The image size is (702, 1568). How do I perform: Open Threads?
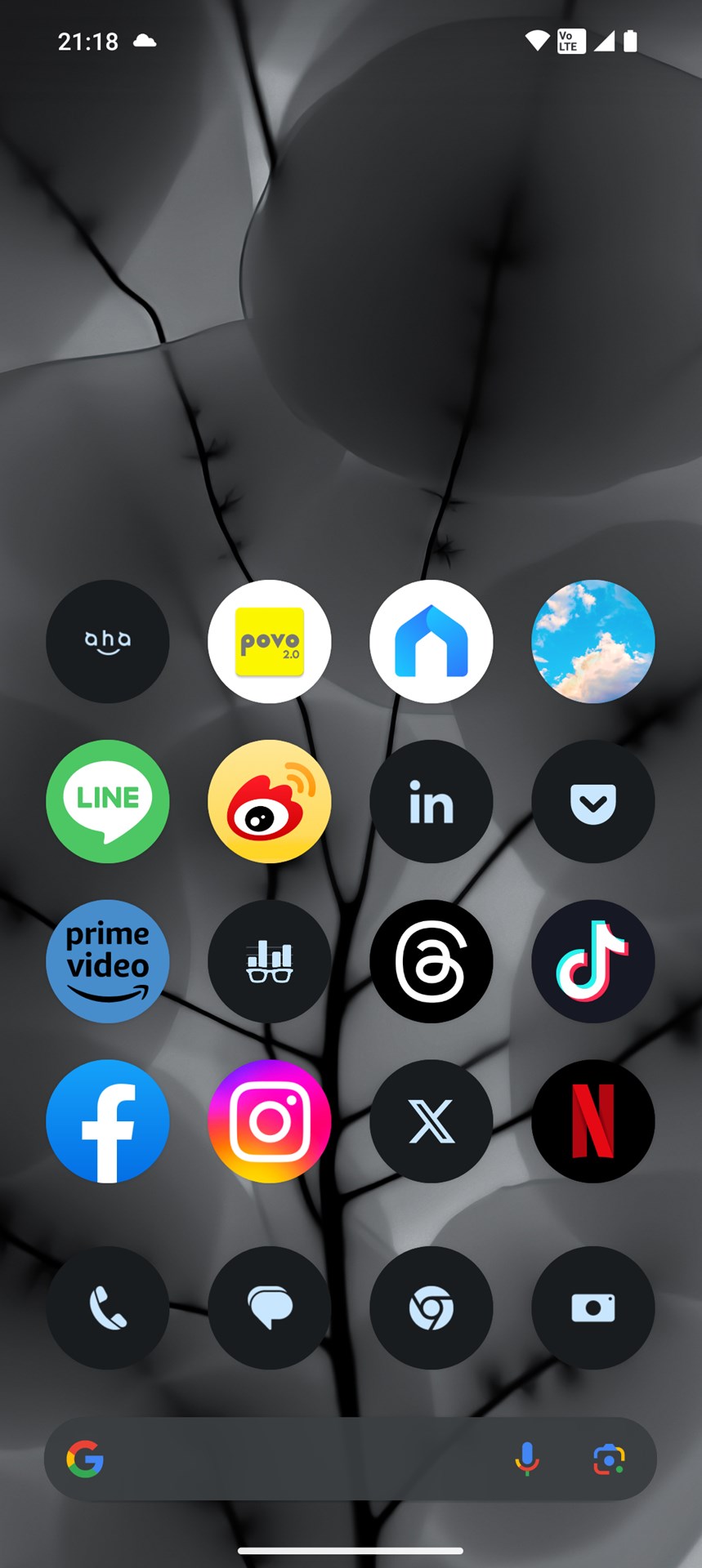tap(431, 961)
